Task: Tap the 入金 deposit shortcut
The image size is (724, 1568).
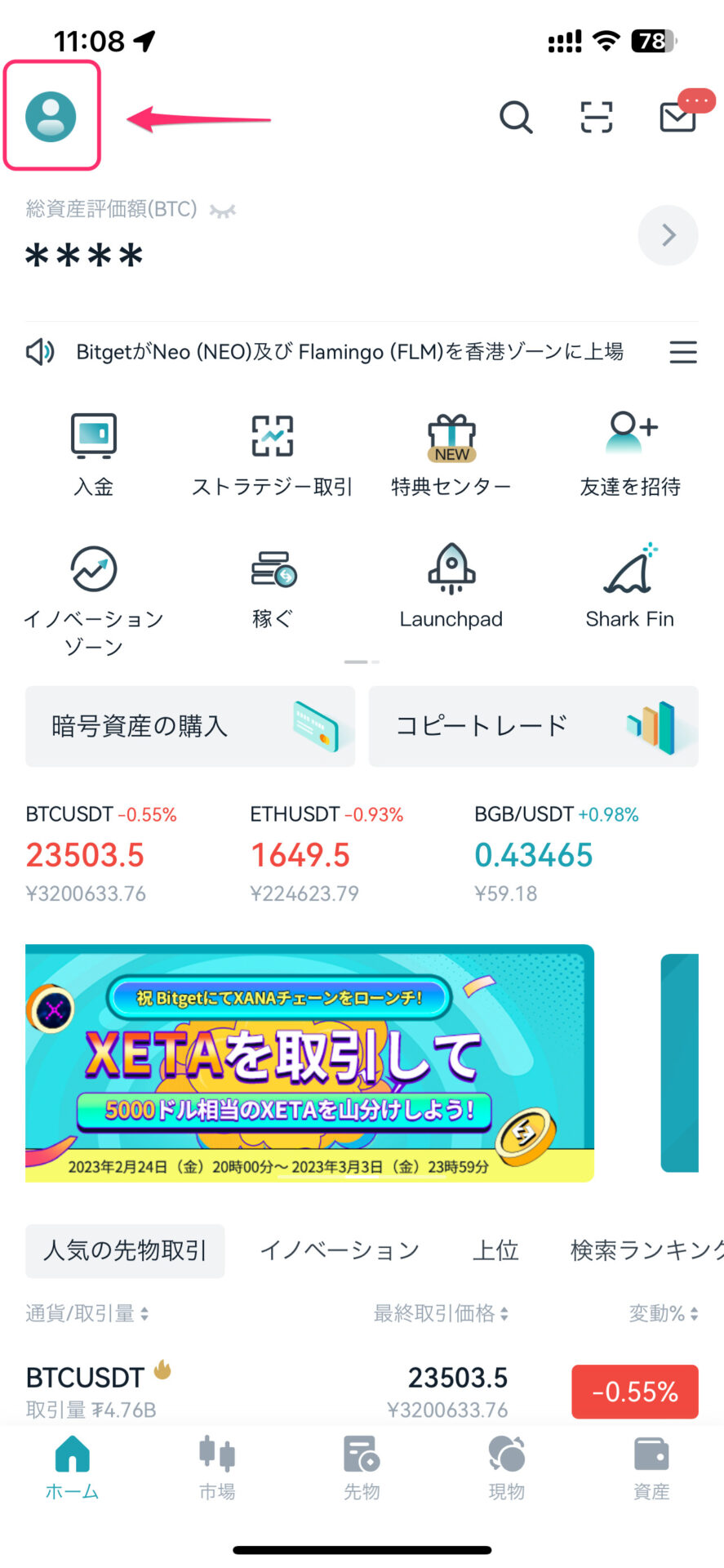Action: (94, 455)
